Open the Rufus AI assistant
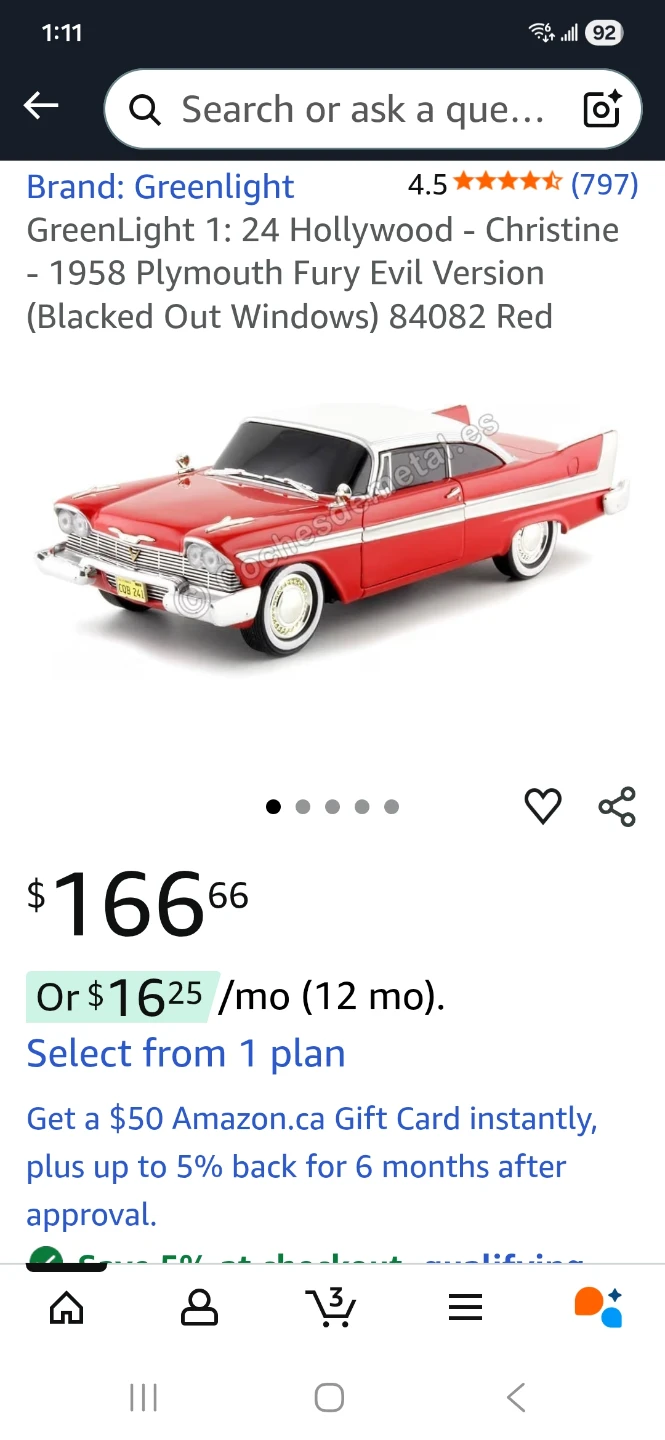The width and height of the screenshot is (665, 1440). click(x=598, y=1306)
